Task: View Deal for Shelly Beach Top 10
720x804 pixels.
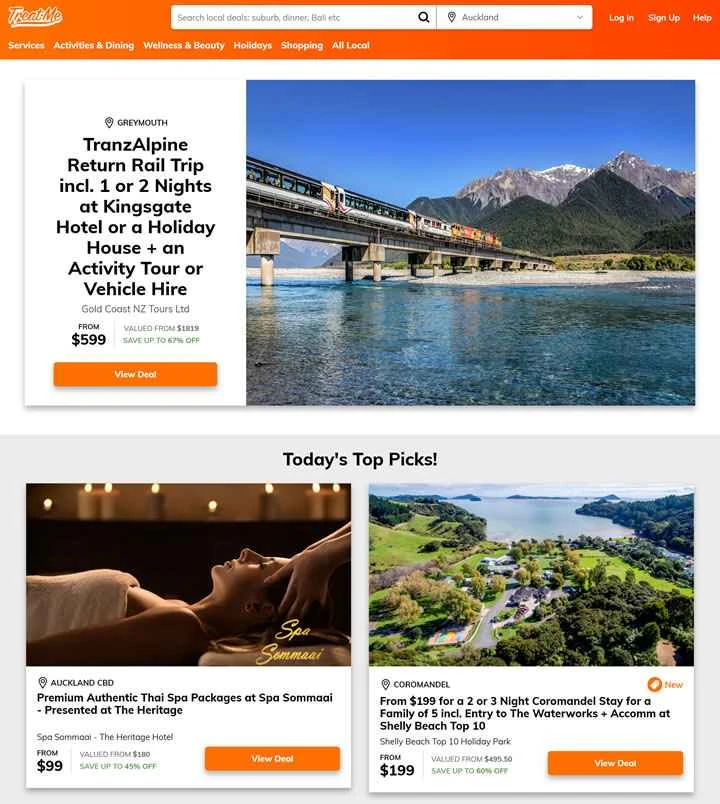Action: coord(615,763)
